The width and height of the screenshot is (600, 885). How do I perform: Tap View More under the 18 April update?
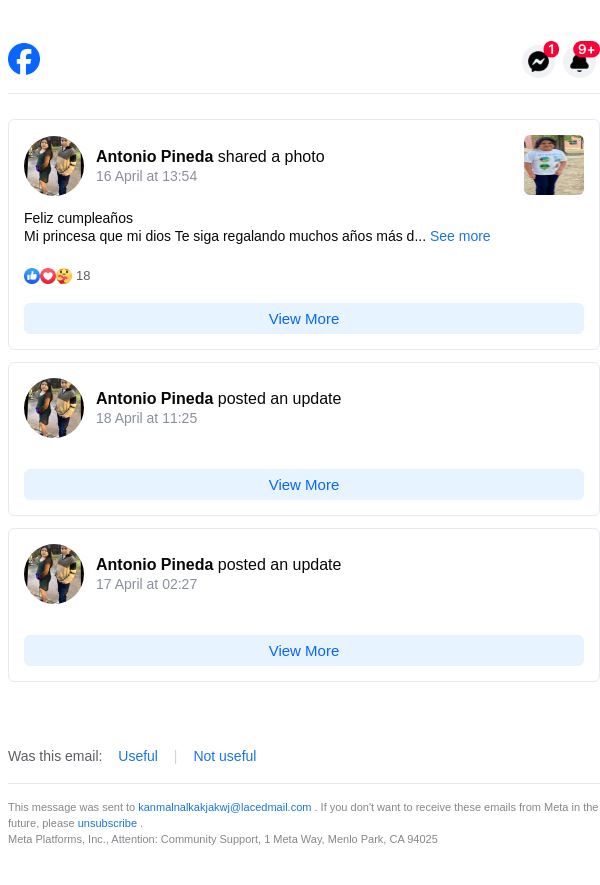(x=304, y=484)
